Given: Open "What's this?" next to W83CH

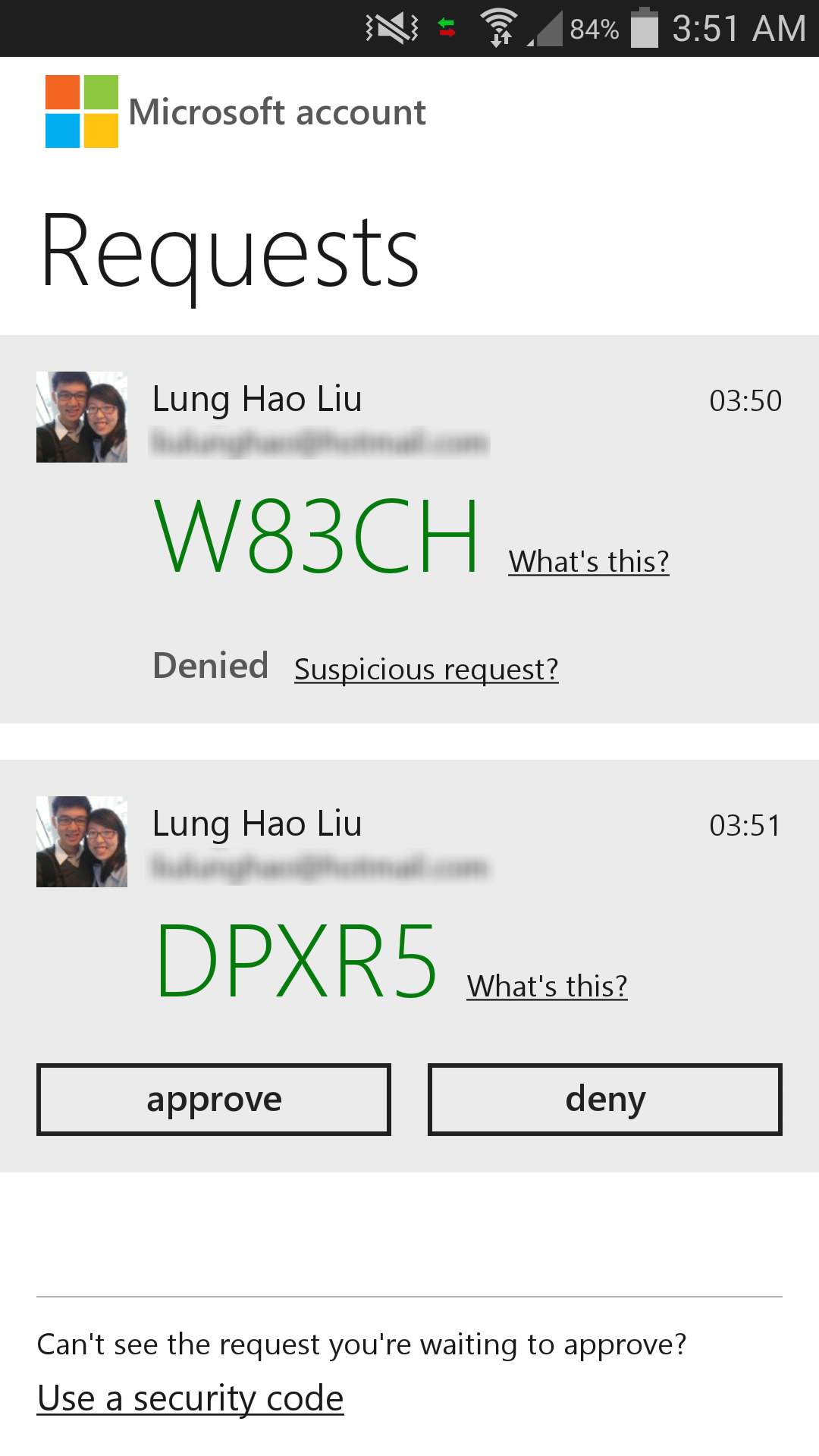Looking at the screenshot, I should tap(588, 562).
